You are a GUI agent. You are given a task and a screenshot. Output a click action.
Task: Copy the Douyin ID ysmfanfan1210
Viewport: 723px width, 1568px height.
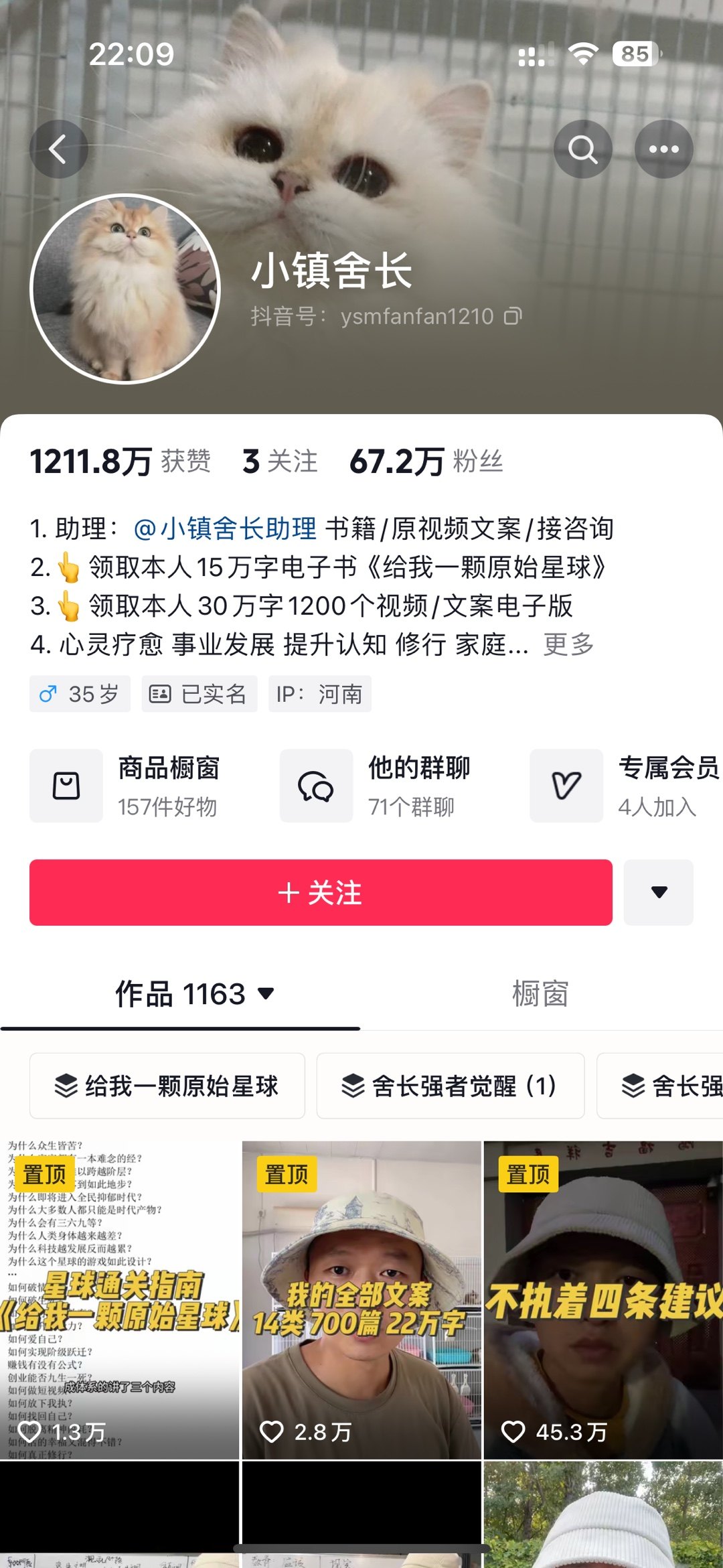(x=513, y=316)
